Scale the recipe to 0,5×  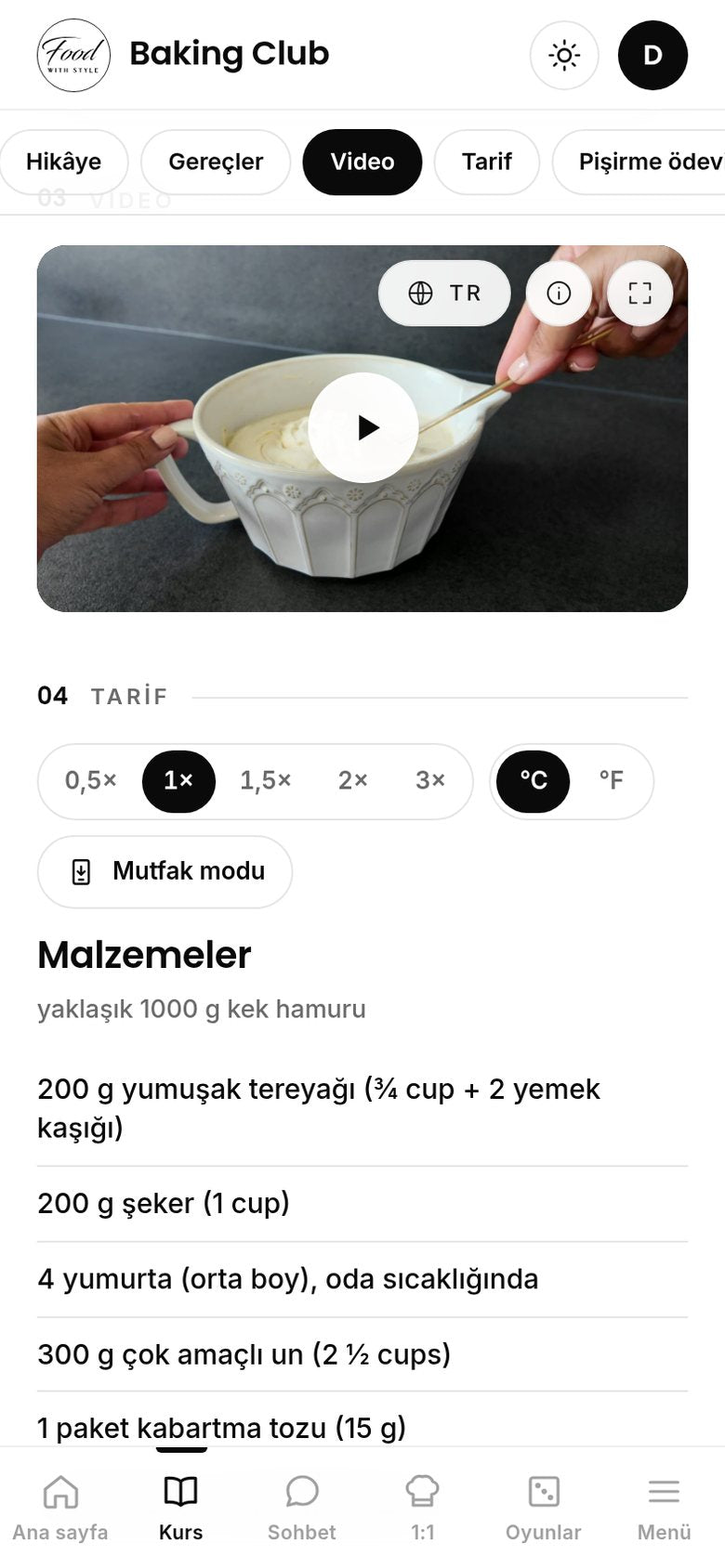(91, 780)
